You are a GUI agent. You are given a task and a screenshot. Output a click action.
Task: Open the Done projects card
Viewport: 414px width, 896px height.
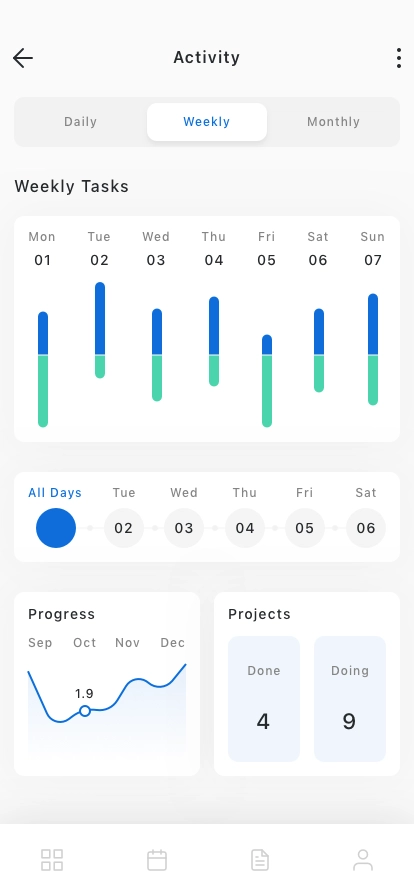coord(264,699)
